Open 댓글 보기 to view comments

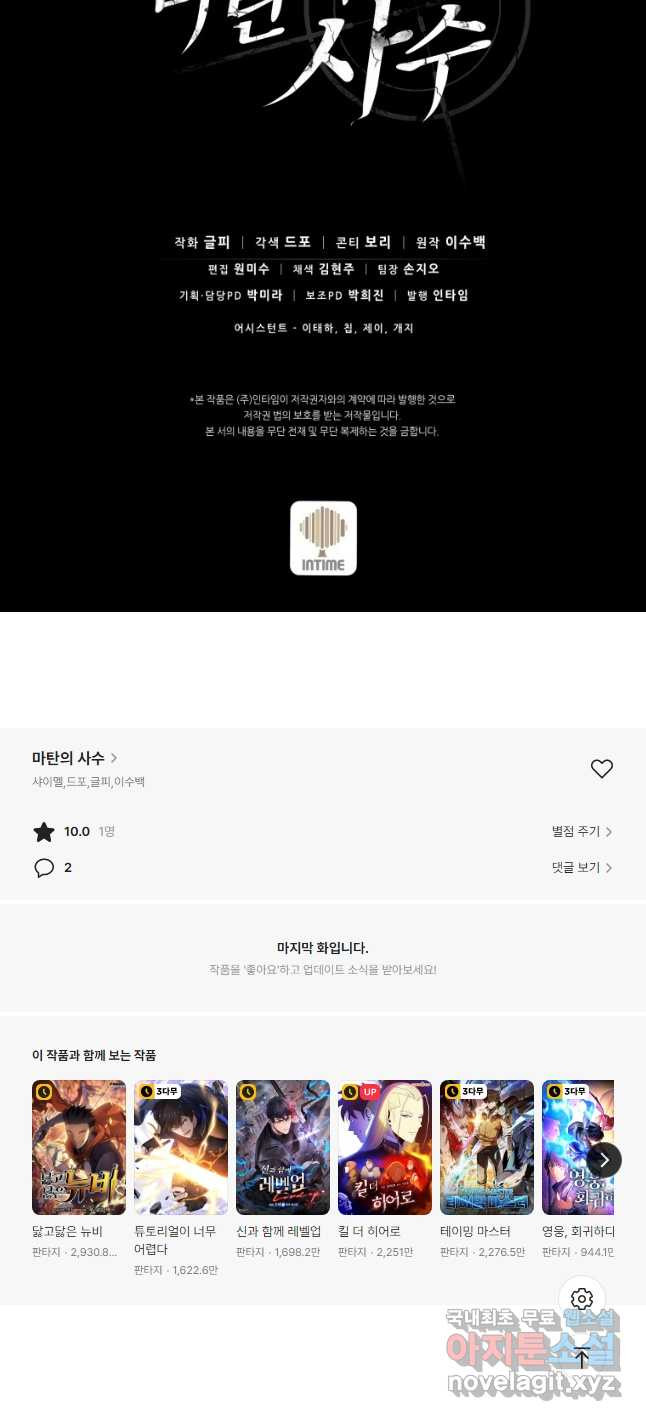pos(582,868)
